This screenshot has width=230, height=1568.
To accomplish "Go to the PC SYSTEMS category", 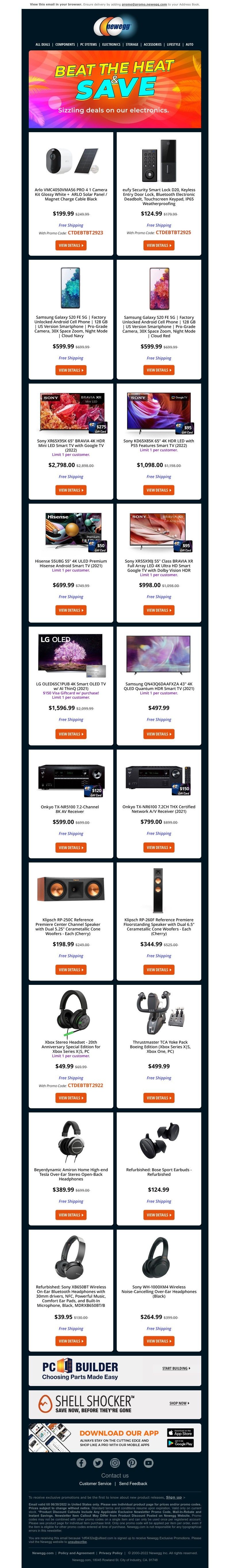I will point(88,44).
